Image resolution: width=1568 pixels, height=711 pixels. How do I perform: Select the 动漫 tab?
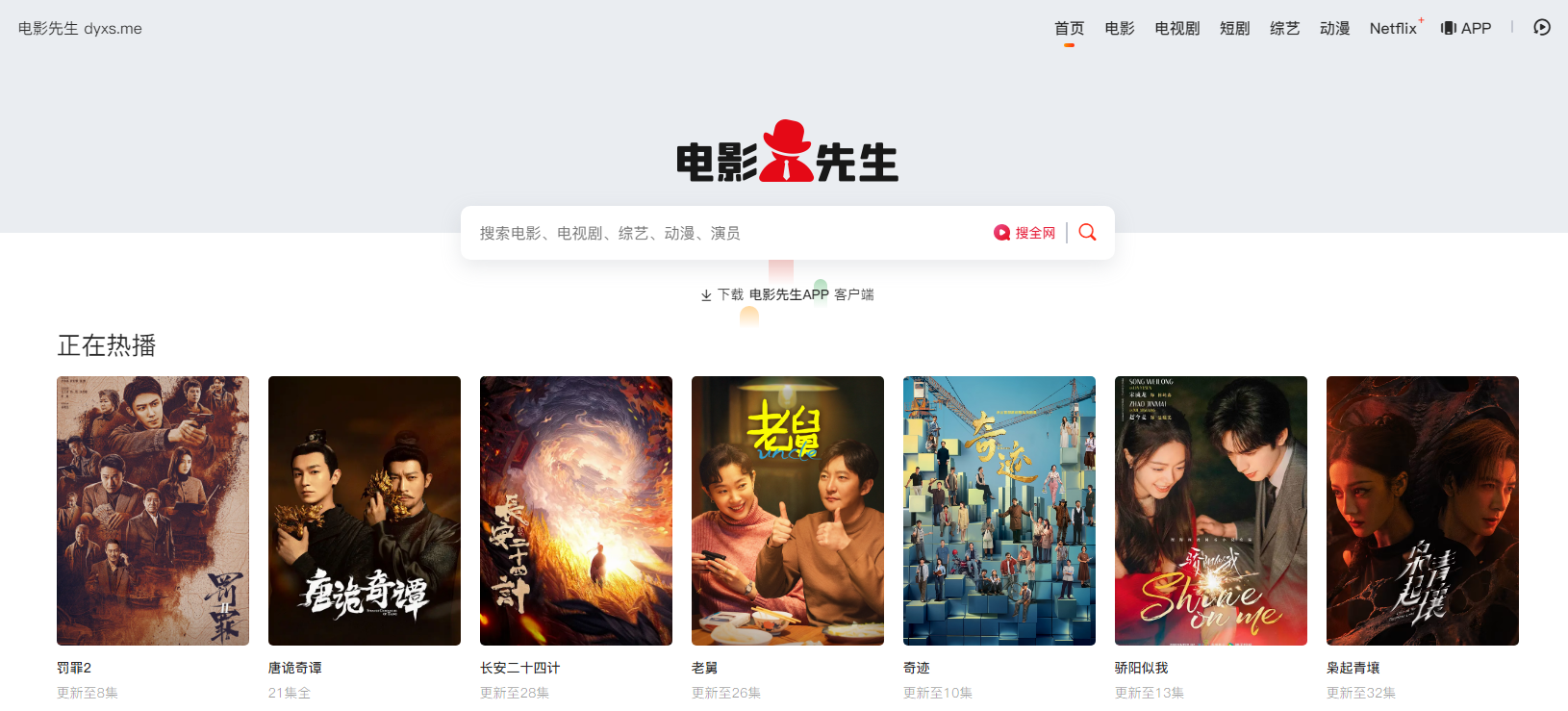point(1334,29)
